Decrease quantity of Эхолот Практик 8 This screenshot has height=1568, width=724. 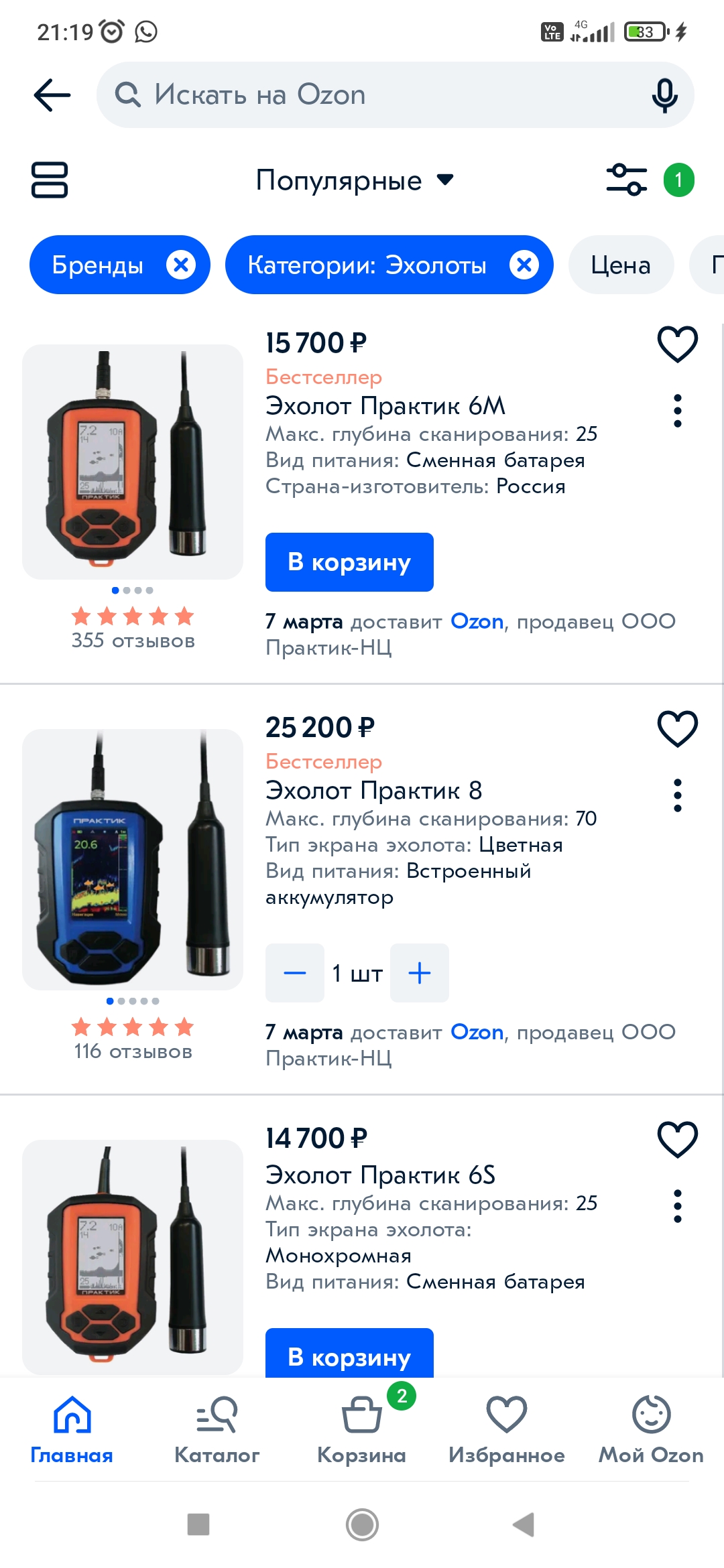click(295, 973)
